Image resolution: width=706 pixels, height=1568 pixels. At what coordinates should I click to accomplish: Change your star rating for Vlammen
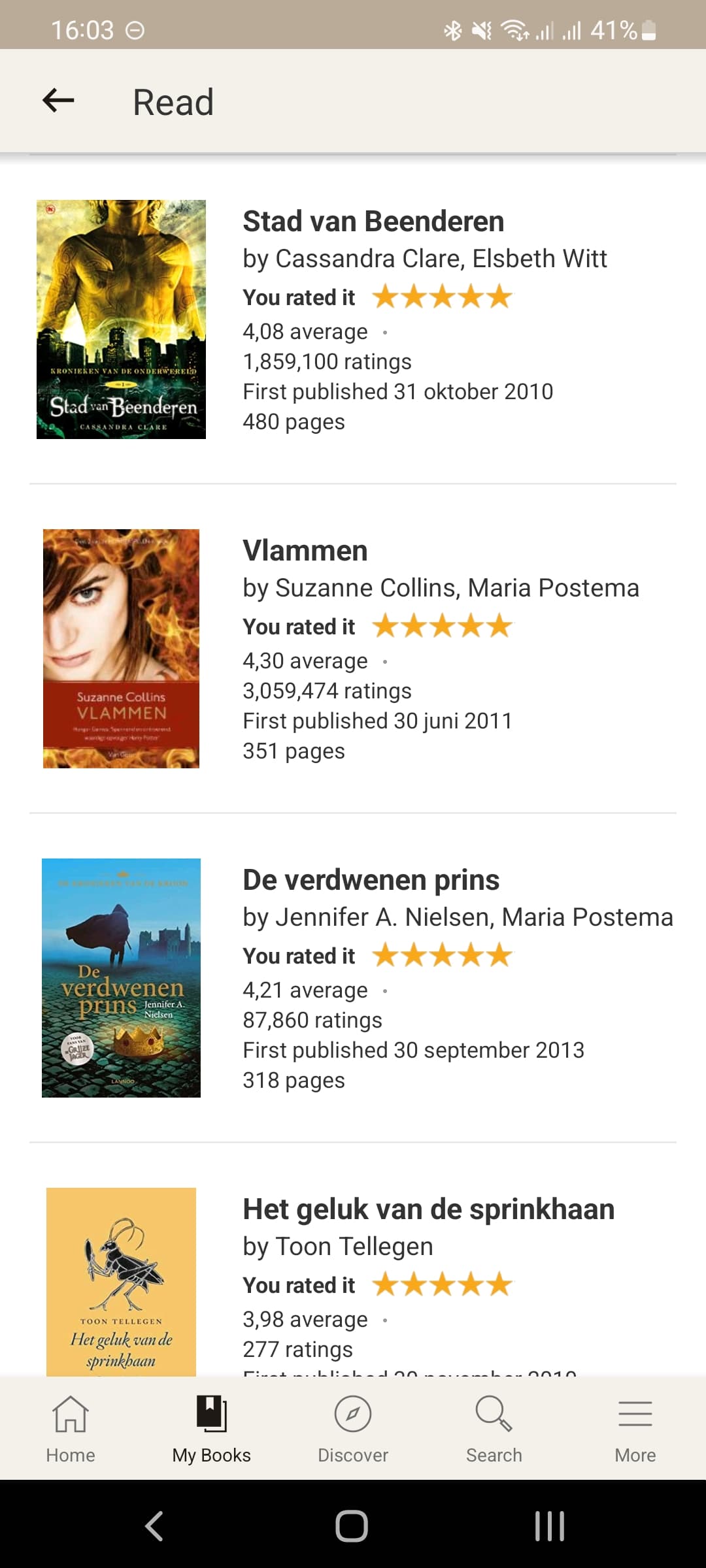(x=443, y=626)
